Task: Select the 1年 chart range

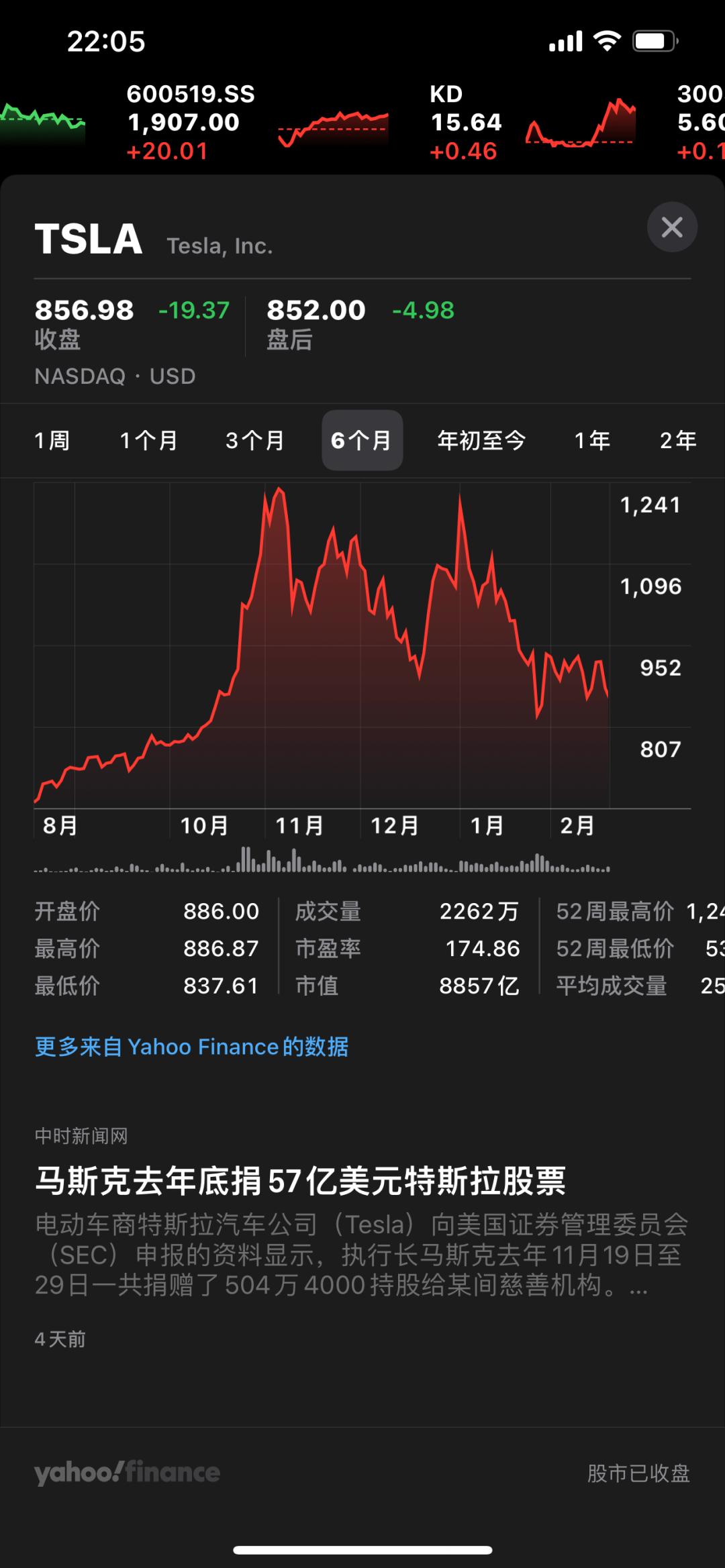Action: [592, 440]
